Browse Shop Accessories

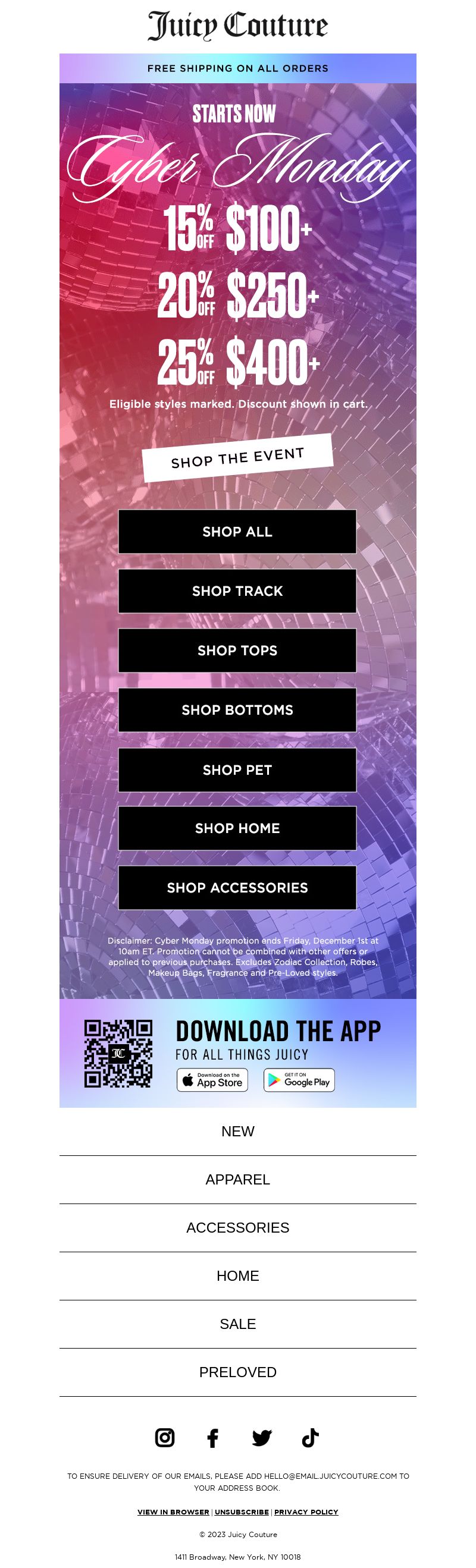(x=237, y=888)
